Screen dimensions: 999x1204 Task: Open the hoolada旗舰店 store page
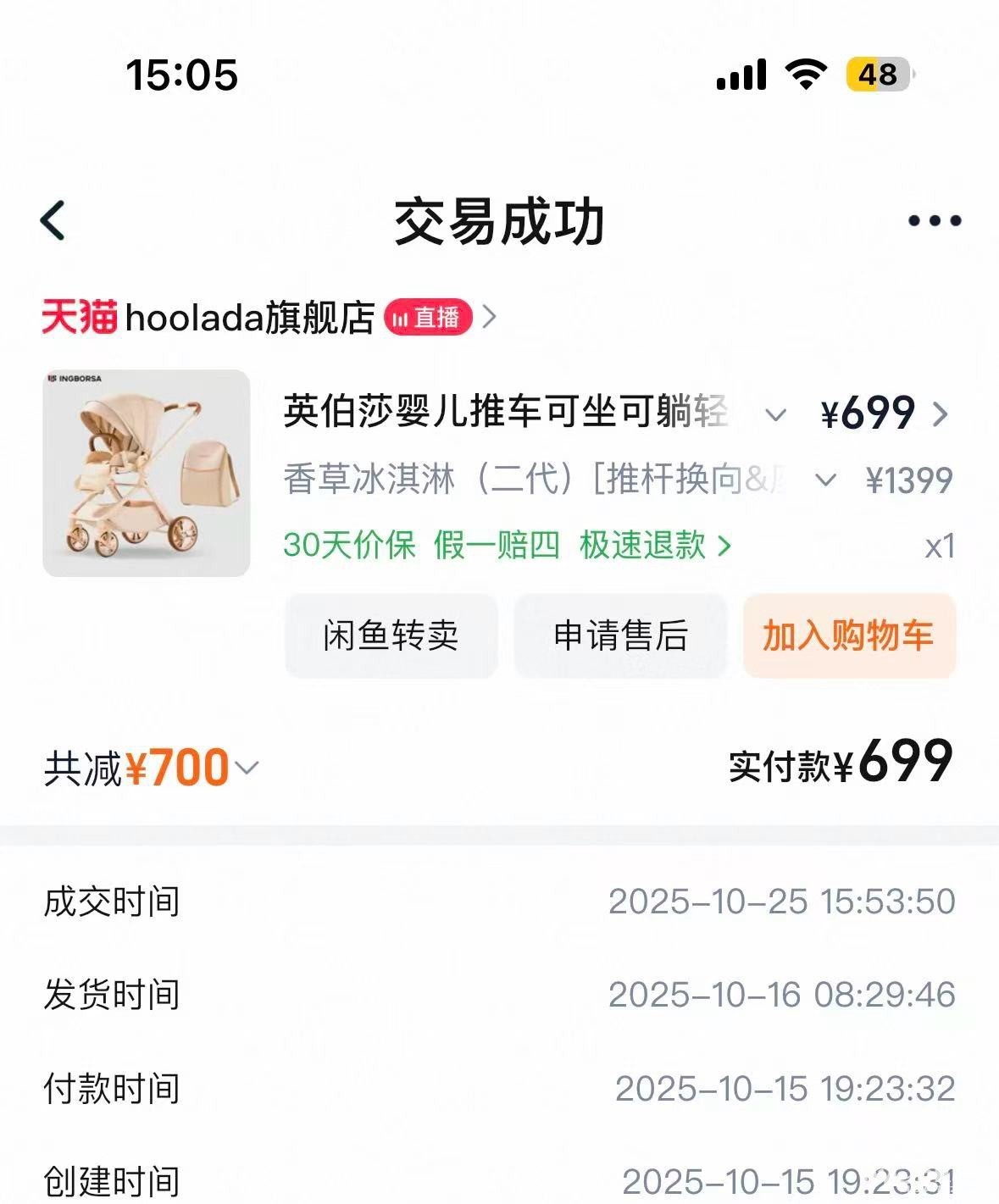click(x=249, y=318)
